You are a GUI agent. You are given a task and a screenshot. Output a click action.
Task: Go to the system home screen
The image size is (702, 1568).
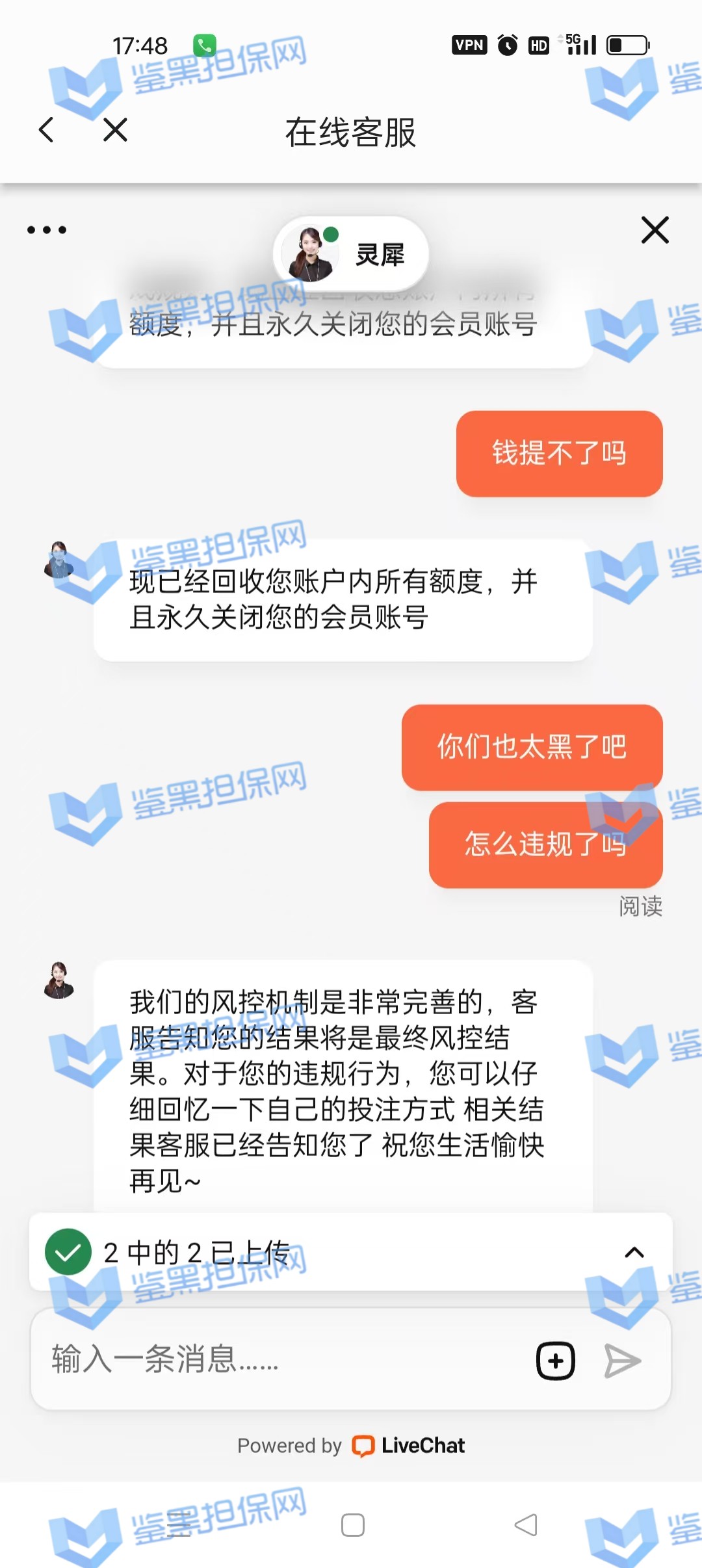pyautogui.click(x=352, y=1525)
